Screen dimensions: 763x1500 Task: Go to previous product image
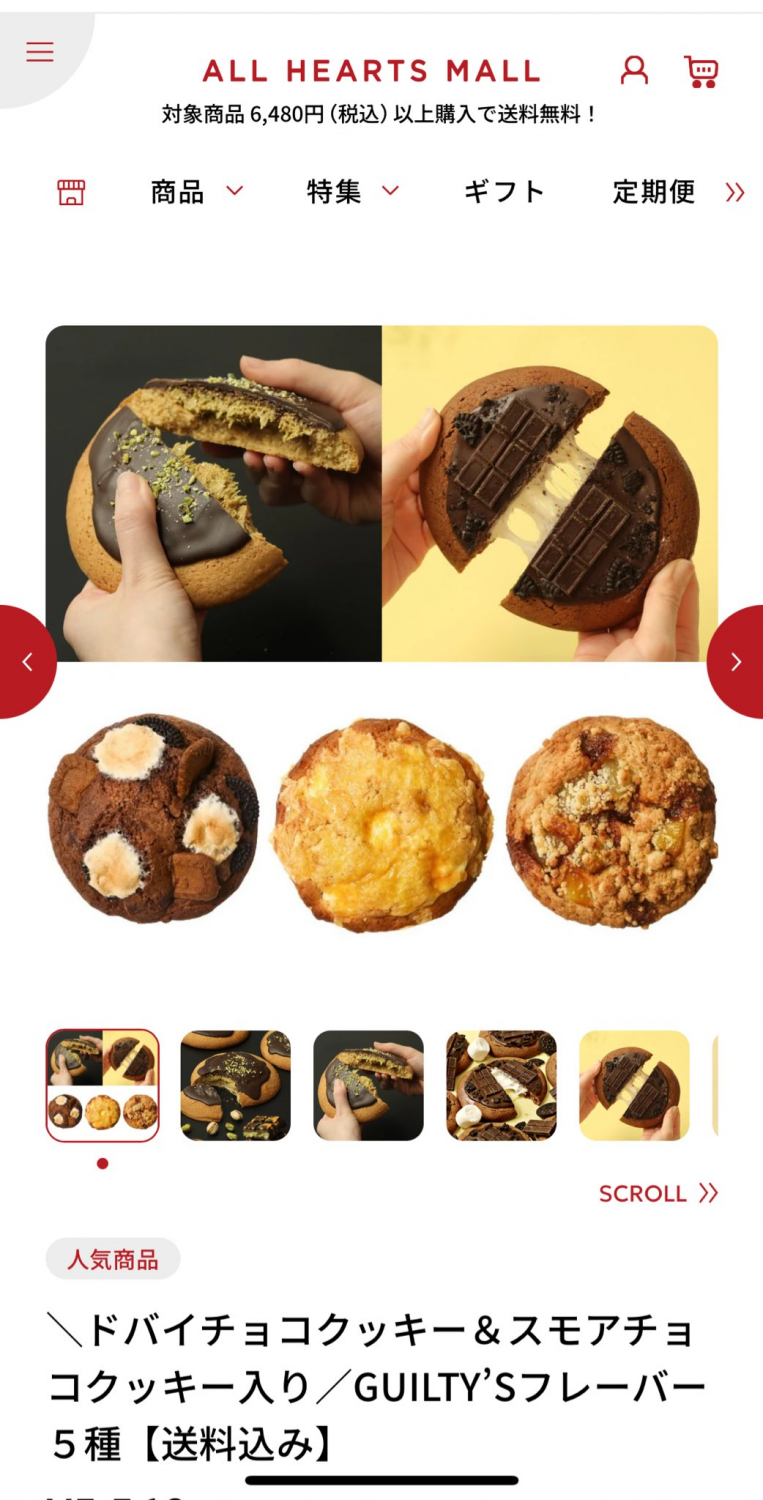(26, 662)
